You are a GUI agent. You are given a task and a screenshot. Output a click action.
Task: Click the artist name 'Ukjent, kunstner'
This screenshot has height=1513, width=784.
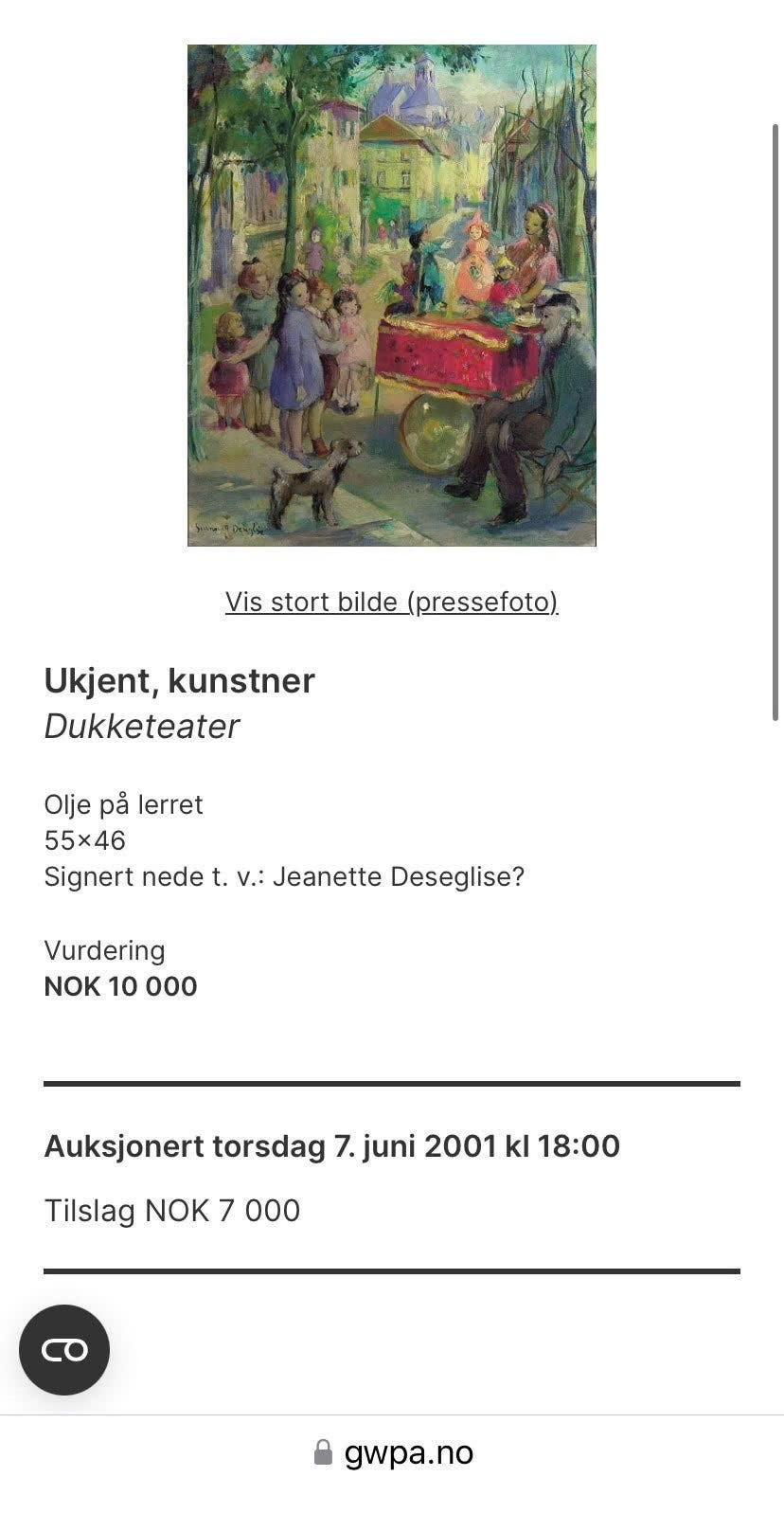click(179, 680)
